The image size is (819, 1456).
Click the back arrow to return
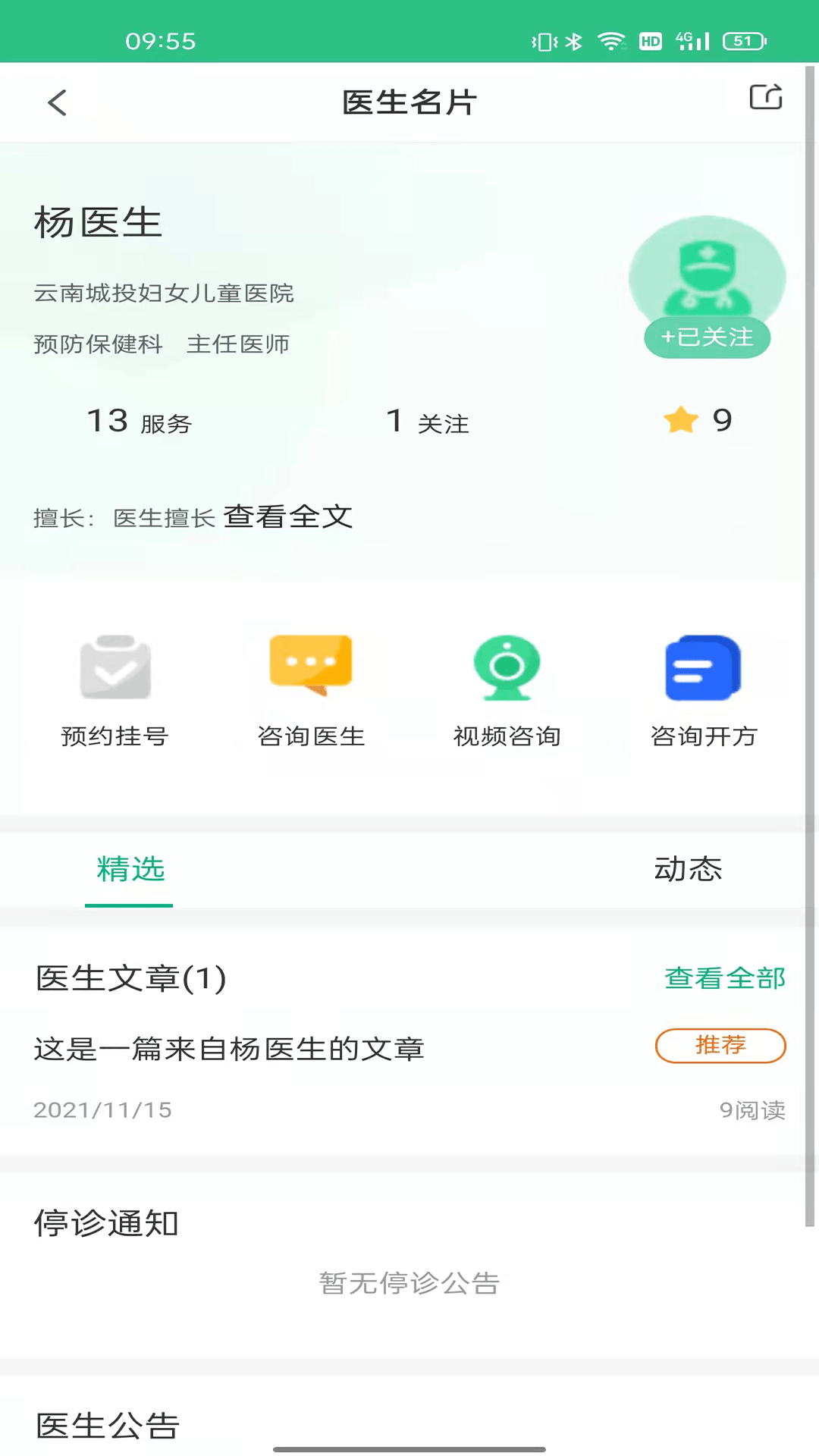(x=57, y=102)
